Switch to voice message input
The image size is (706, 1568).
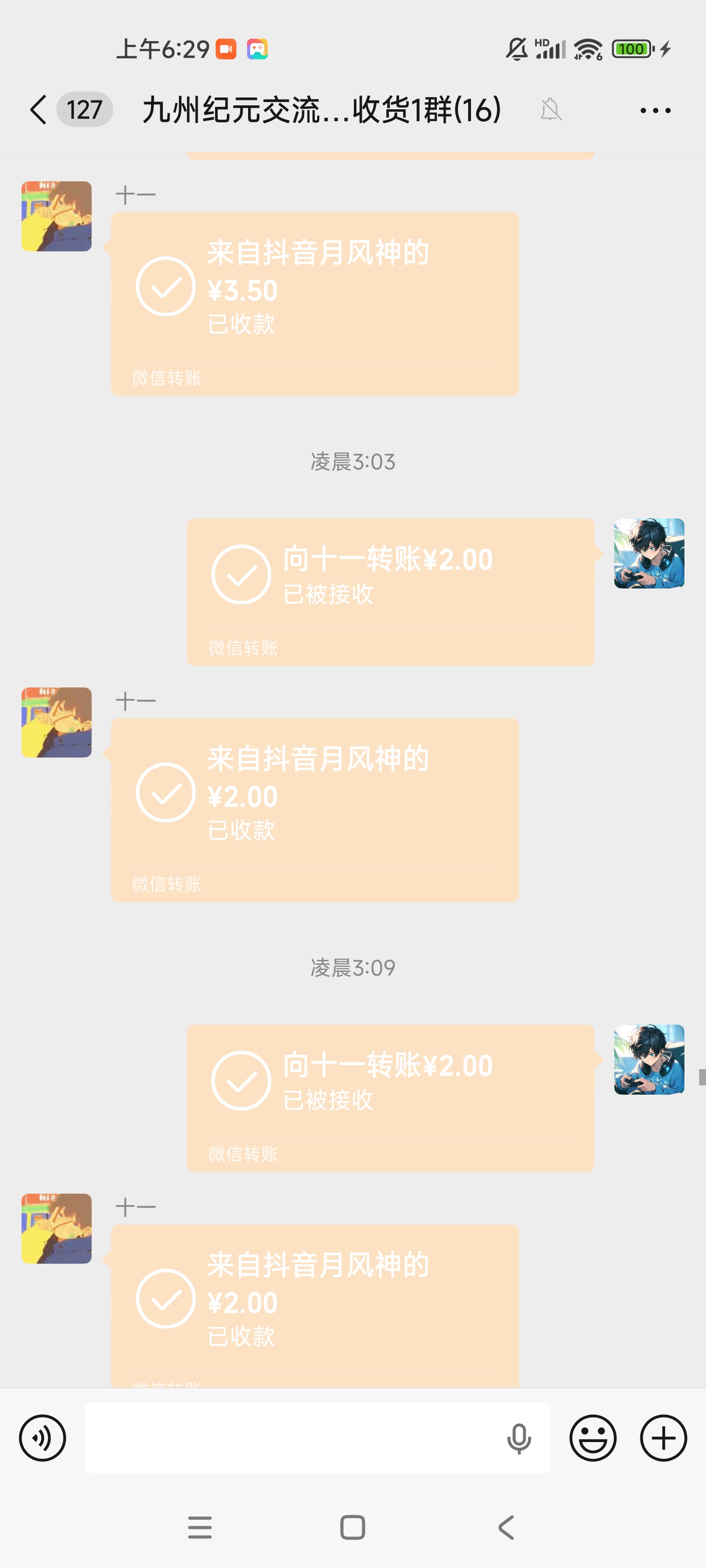pyautogui.click(x=42, y=1438)
